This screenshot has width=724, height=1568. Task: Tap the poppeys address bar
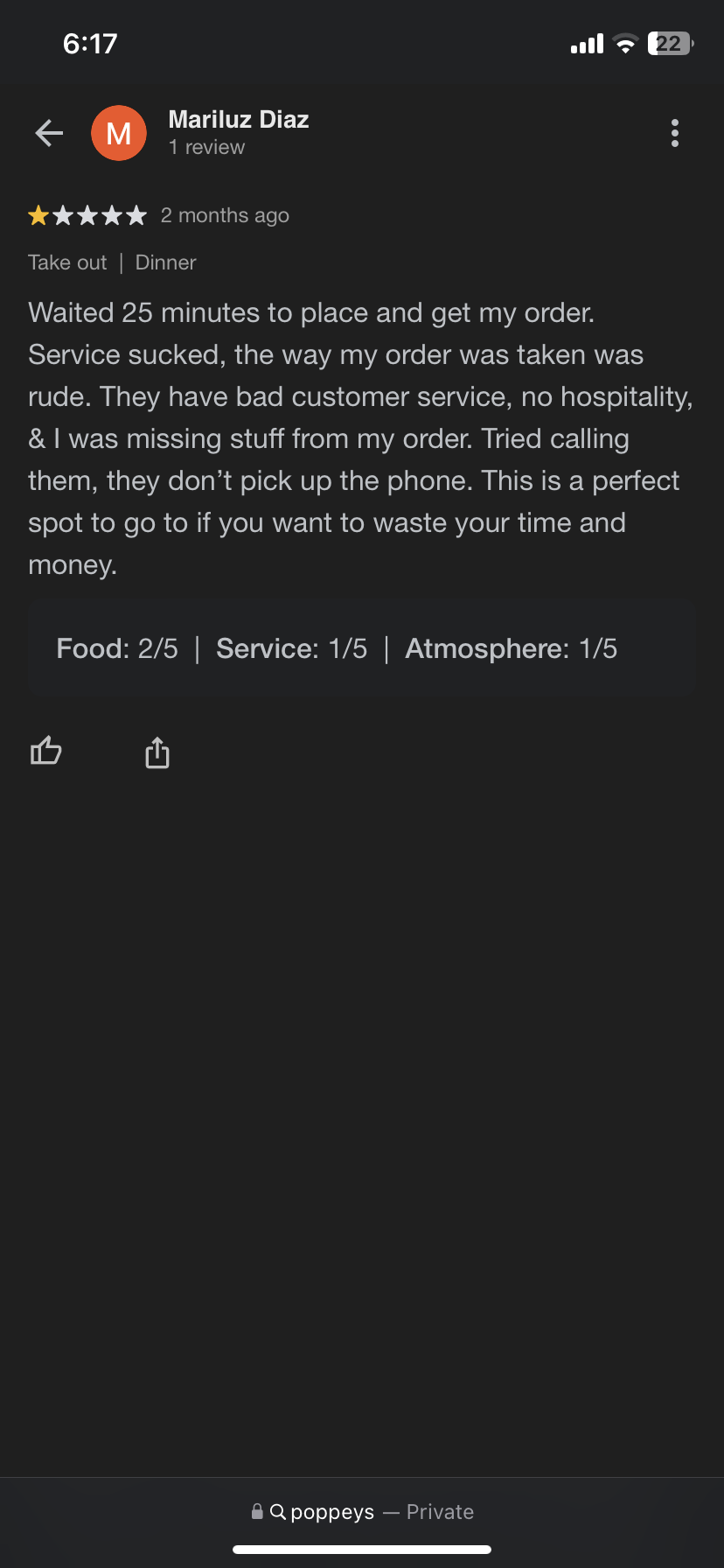pos(362,1512)
